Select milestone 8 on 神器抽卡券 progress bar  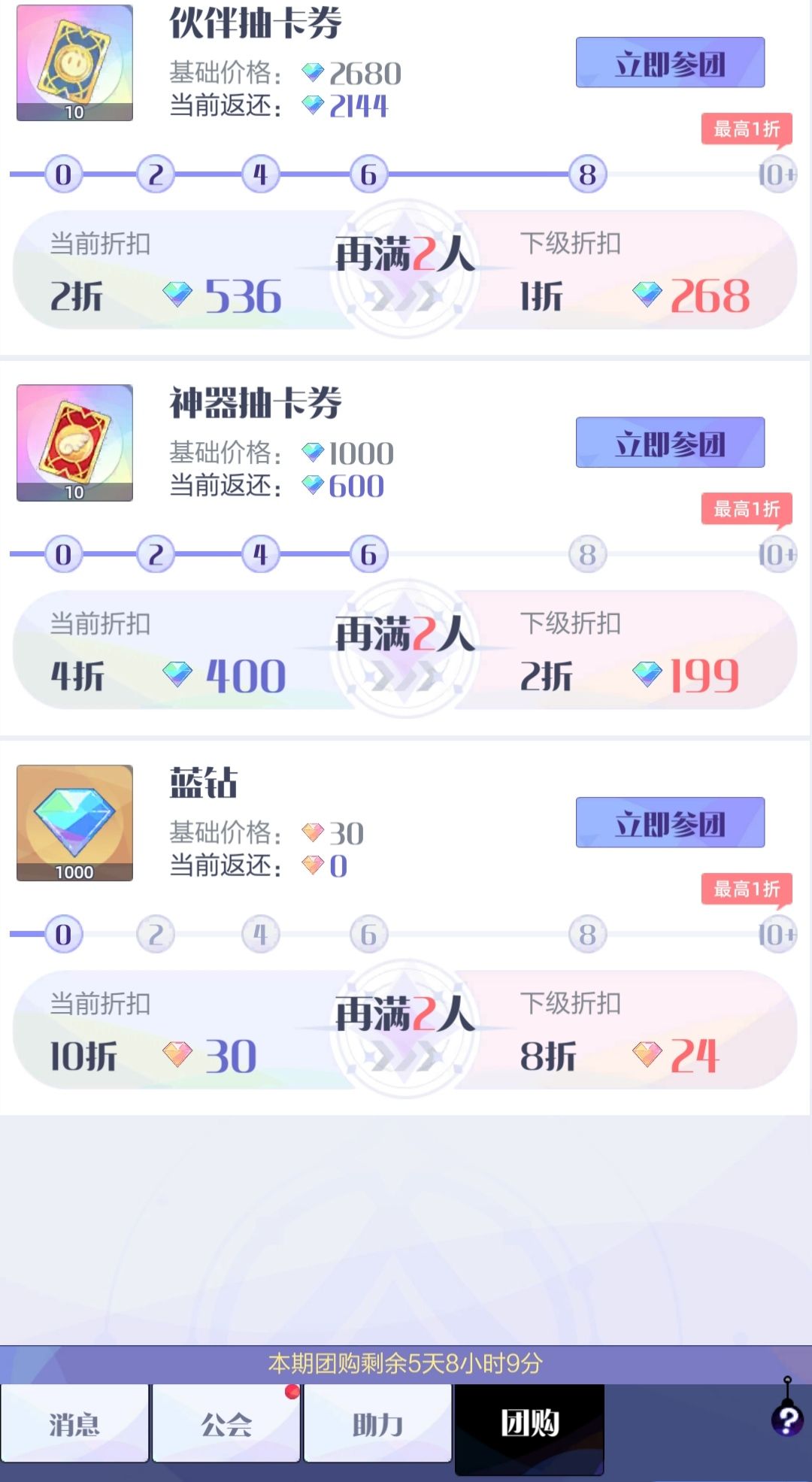589,553
